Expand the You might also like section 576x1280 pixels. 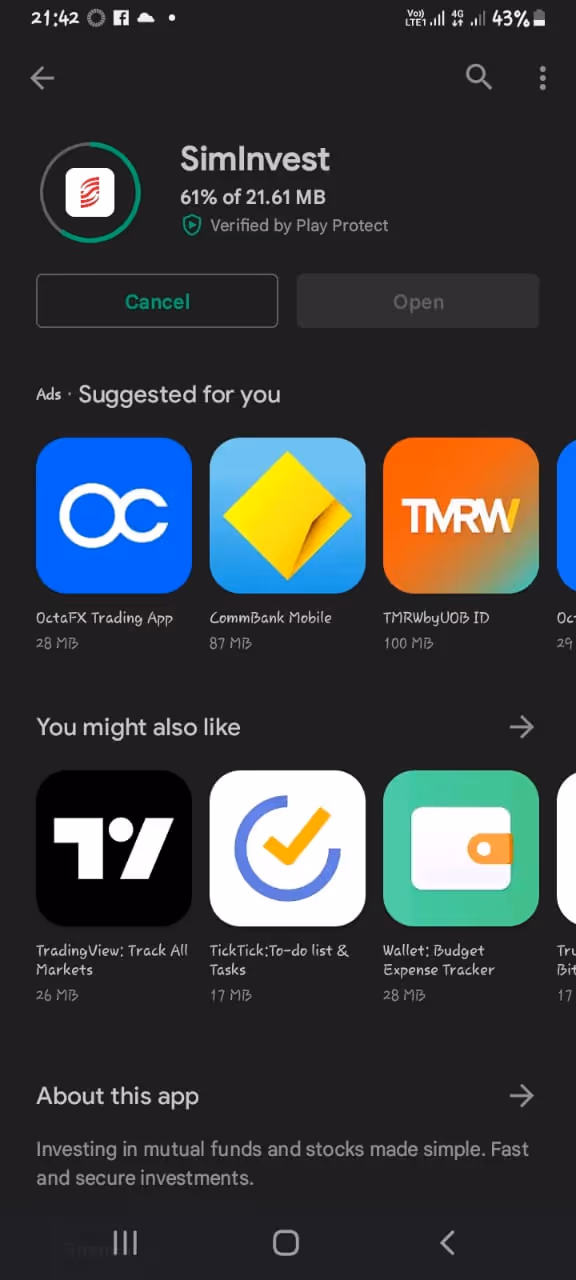click(x=521, y=727)
